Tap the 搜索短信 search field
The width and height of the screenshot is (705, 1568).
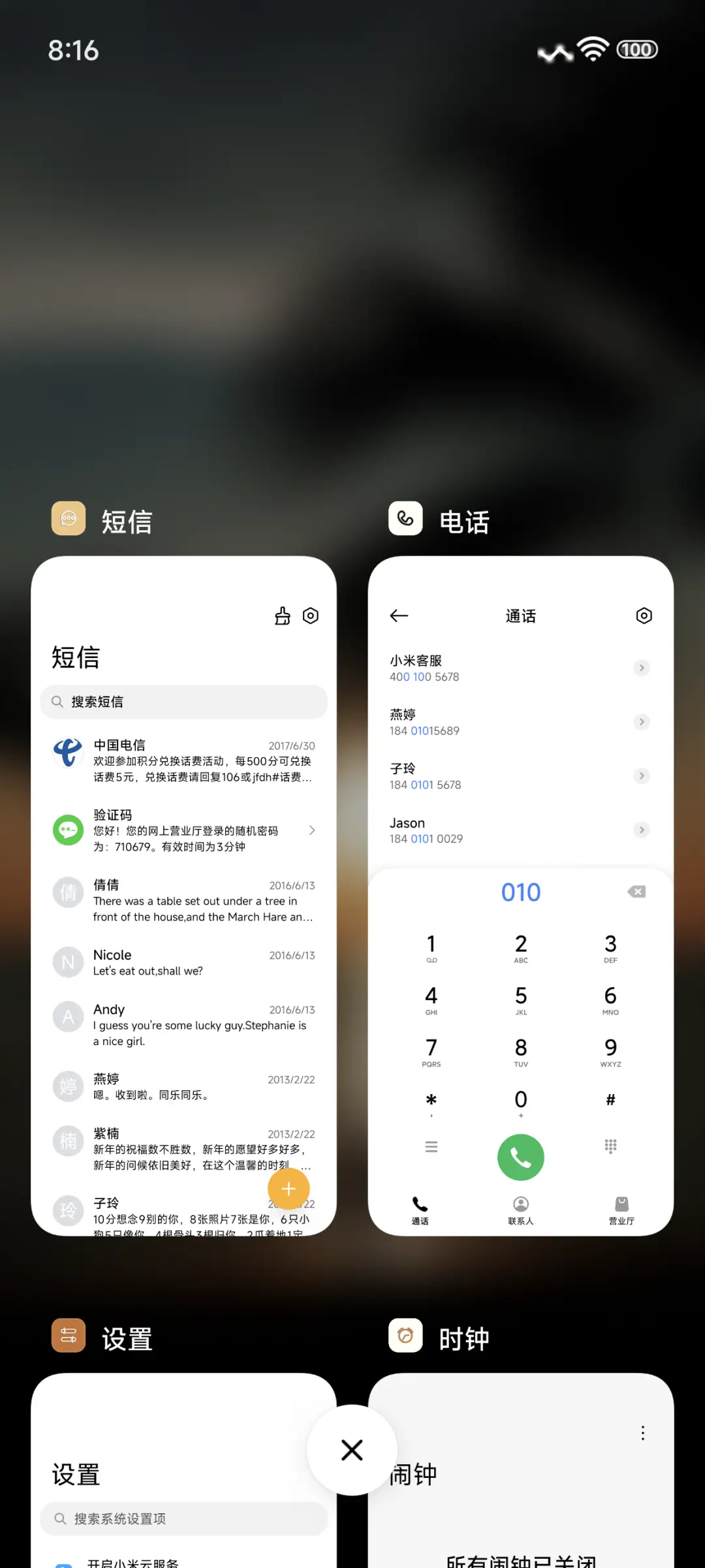pyautogui.click(x=183, y=702)
